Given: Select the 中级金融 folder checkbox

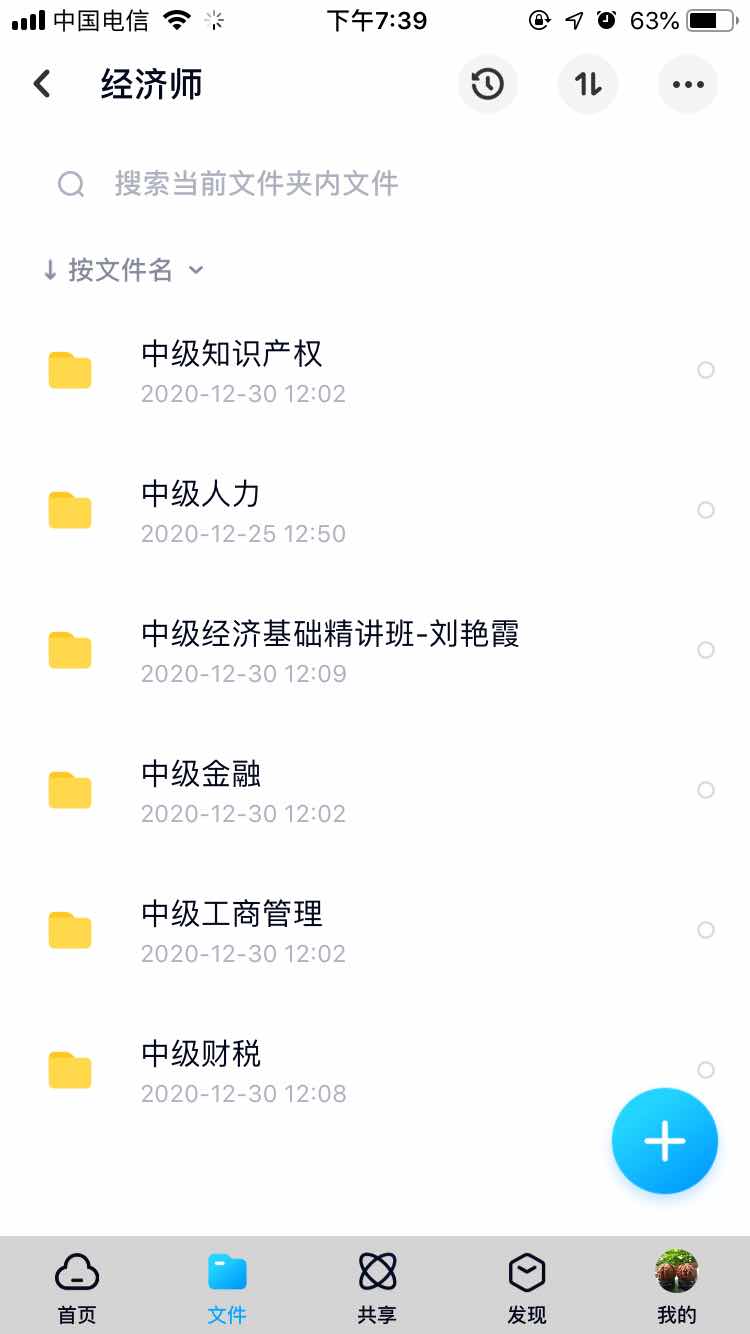Looking at the screenshot, I should 705,790.
